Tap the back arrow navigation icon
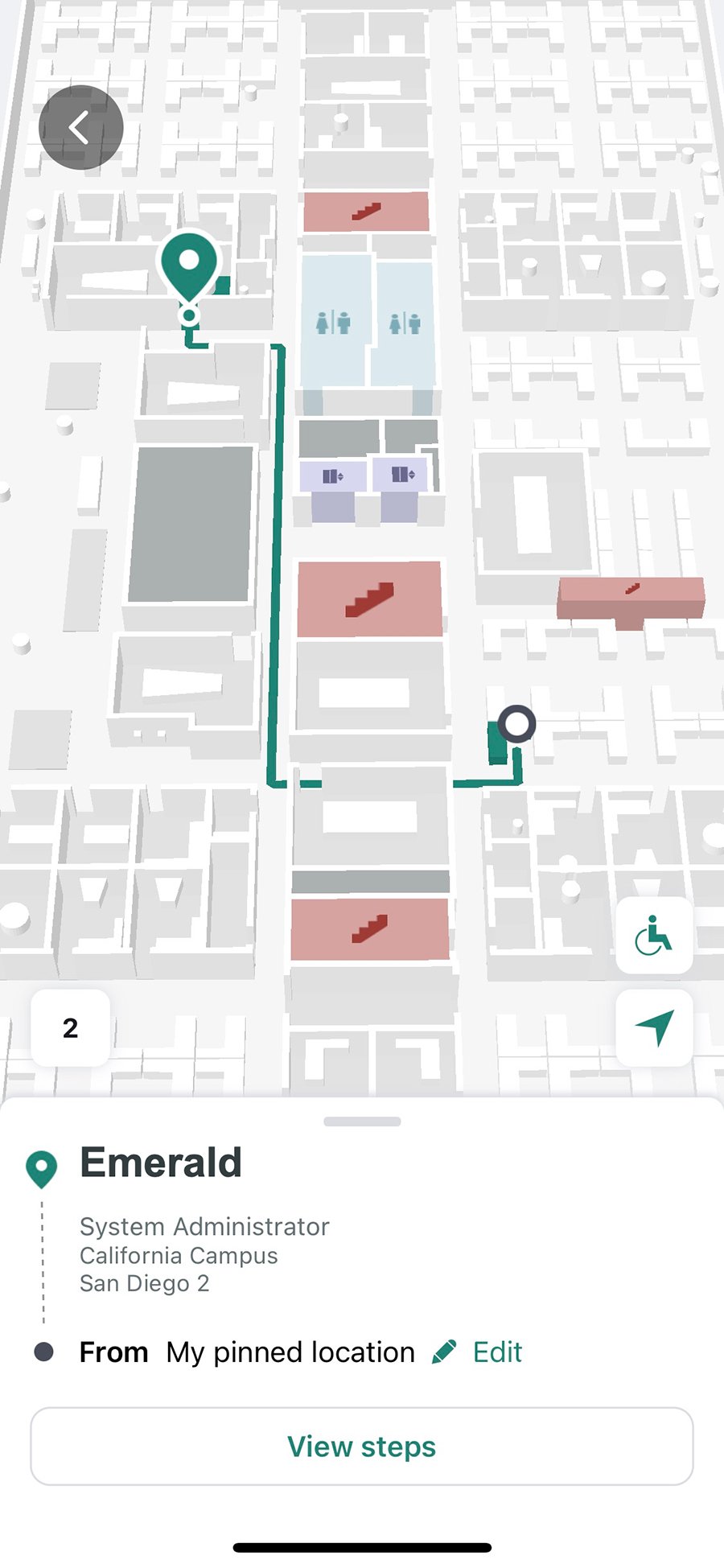This screenshot has width=724, height=1568. [80, 126]
